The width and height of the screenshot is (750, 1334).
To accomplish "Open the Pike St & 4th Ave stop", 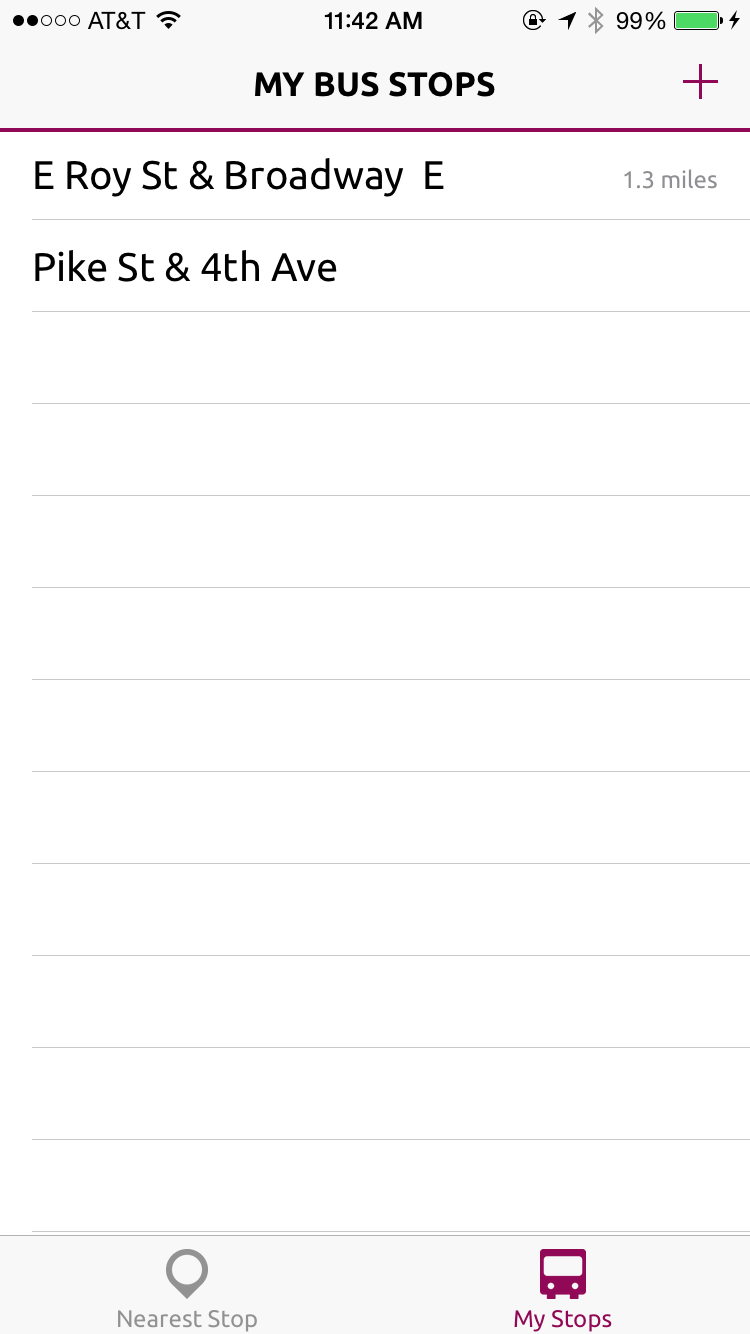I will click(375, 266).
